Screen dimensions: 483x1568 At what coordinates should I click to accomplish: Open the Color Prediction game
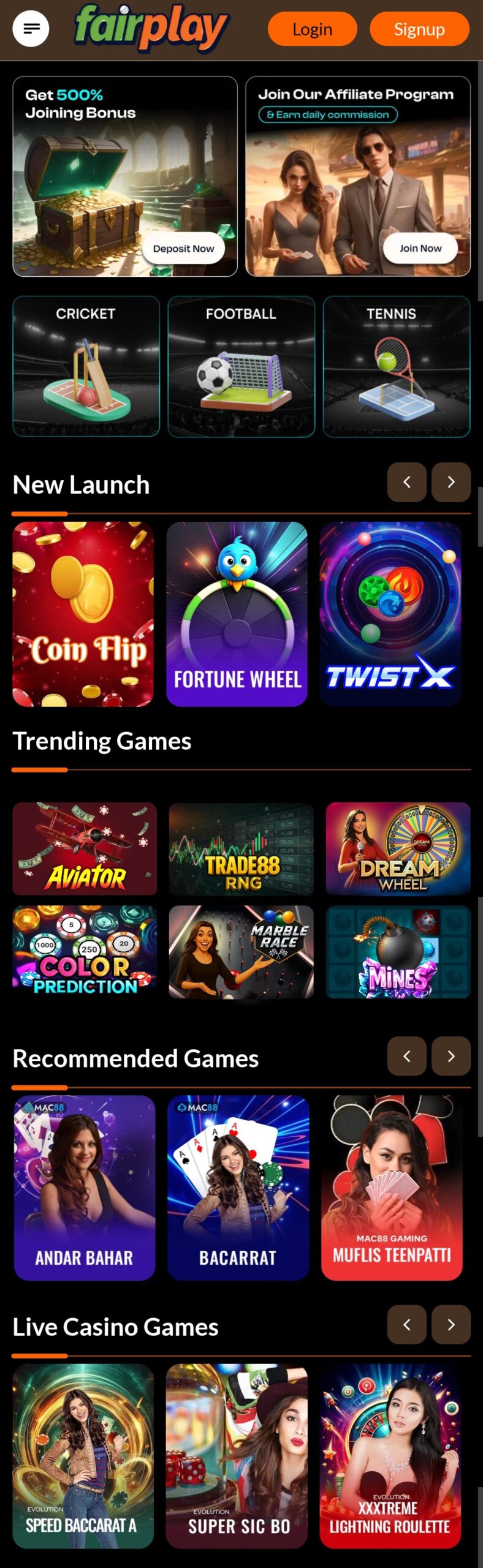85,951
